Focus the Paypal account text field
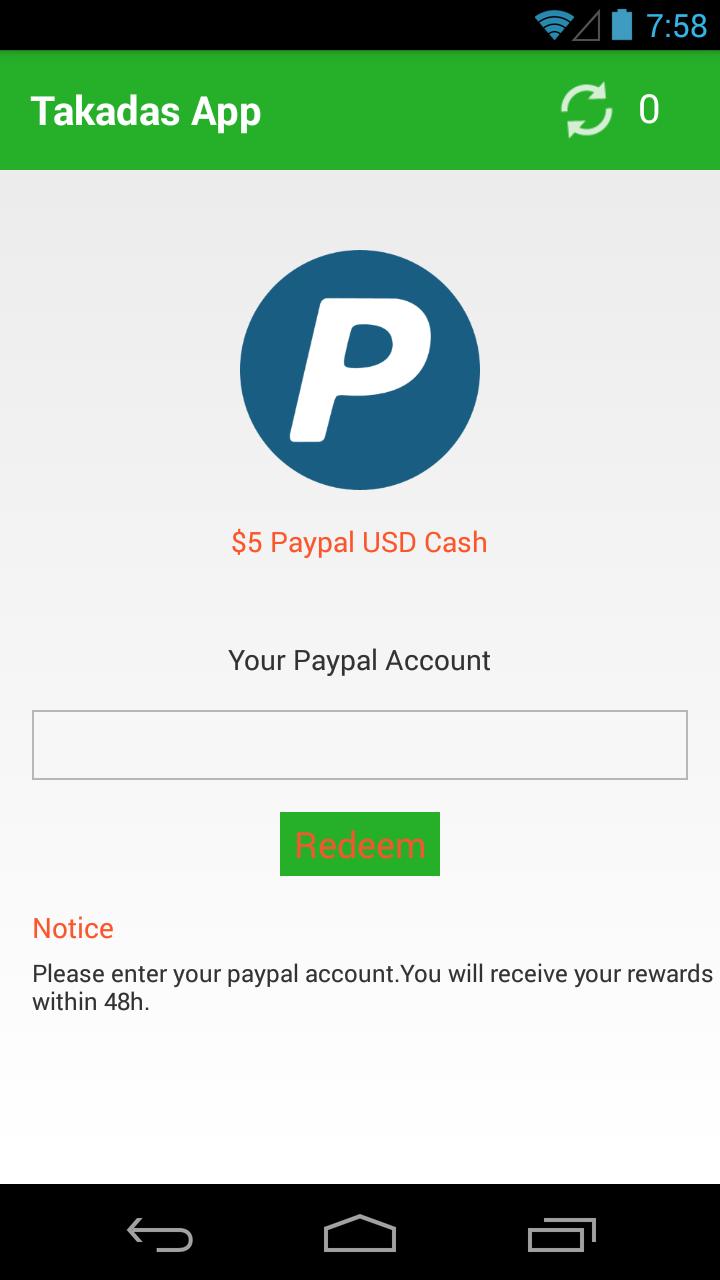This screenshot has width=720, height=1280. coord(360,745)
